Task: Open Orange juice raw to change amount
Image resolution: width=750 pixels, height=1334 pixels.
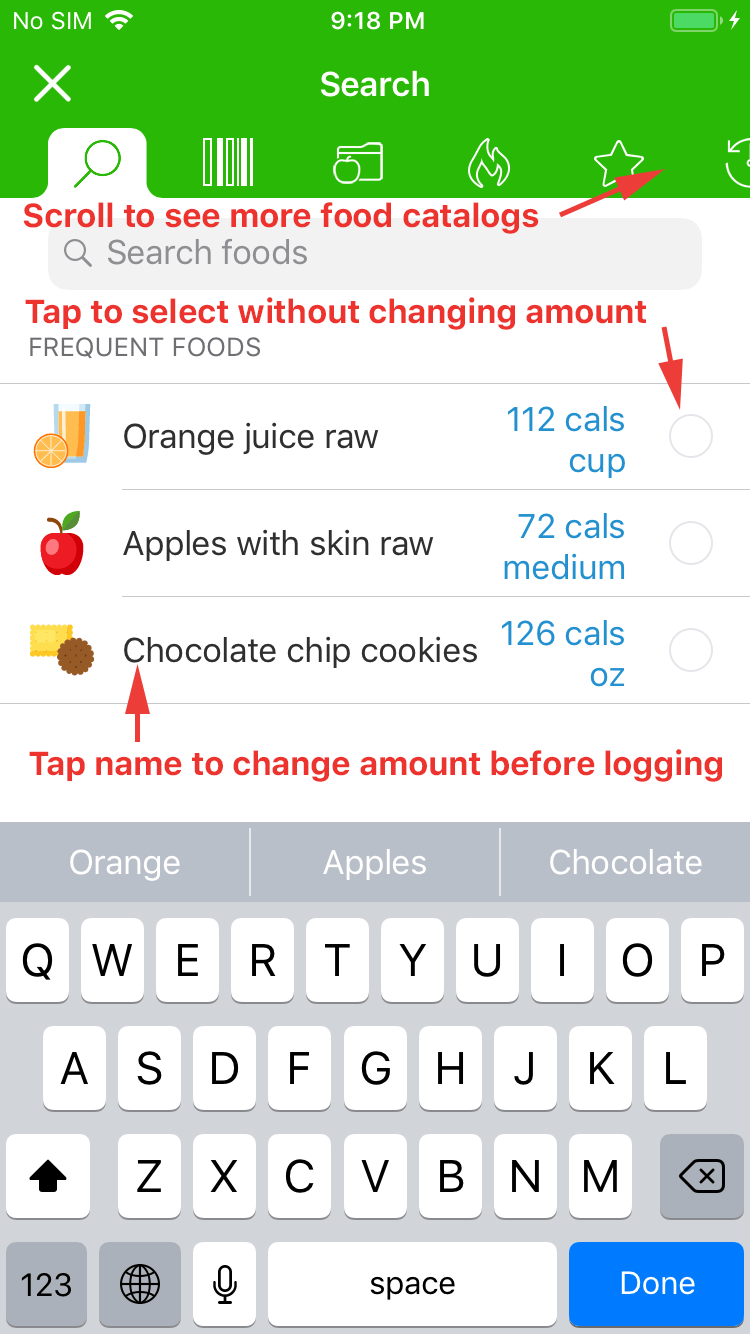Action: pyautogui.click(x=250, y=437)
